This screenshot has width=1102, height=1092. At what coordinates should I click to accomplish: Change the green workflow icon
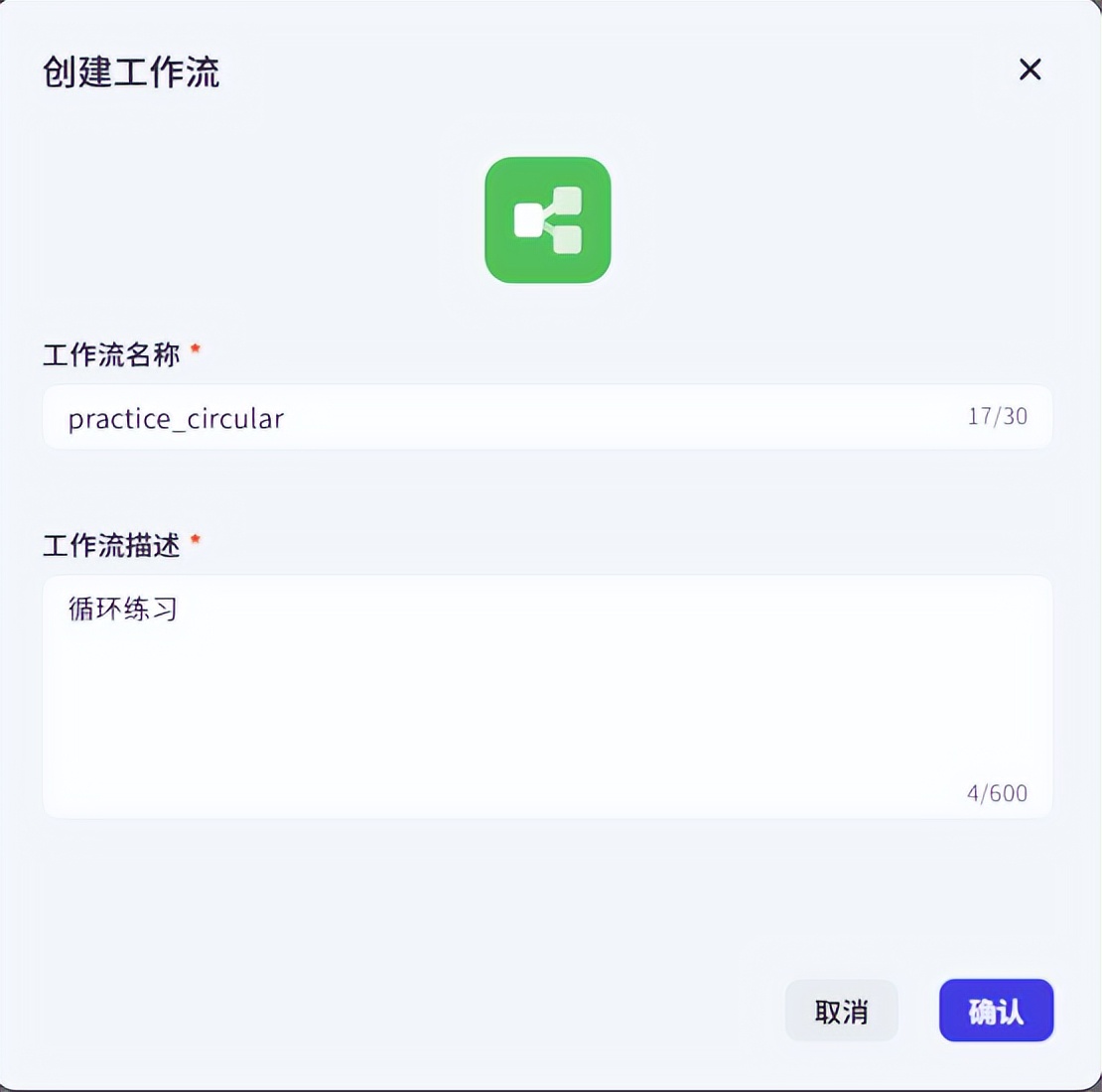pos(547,220)
